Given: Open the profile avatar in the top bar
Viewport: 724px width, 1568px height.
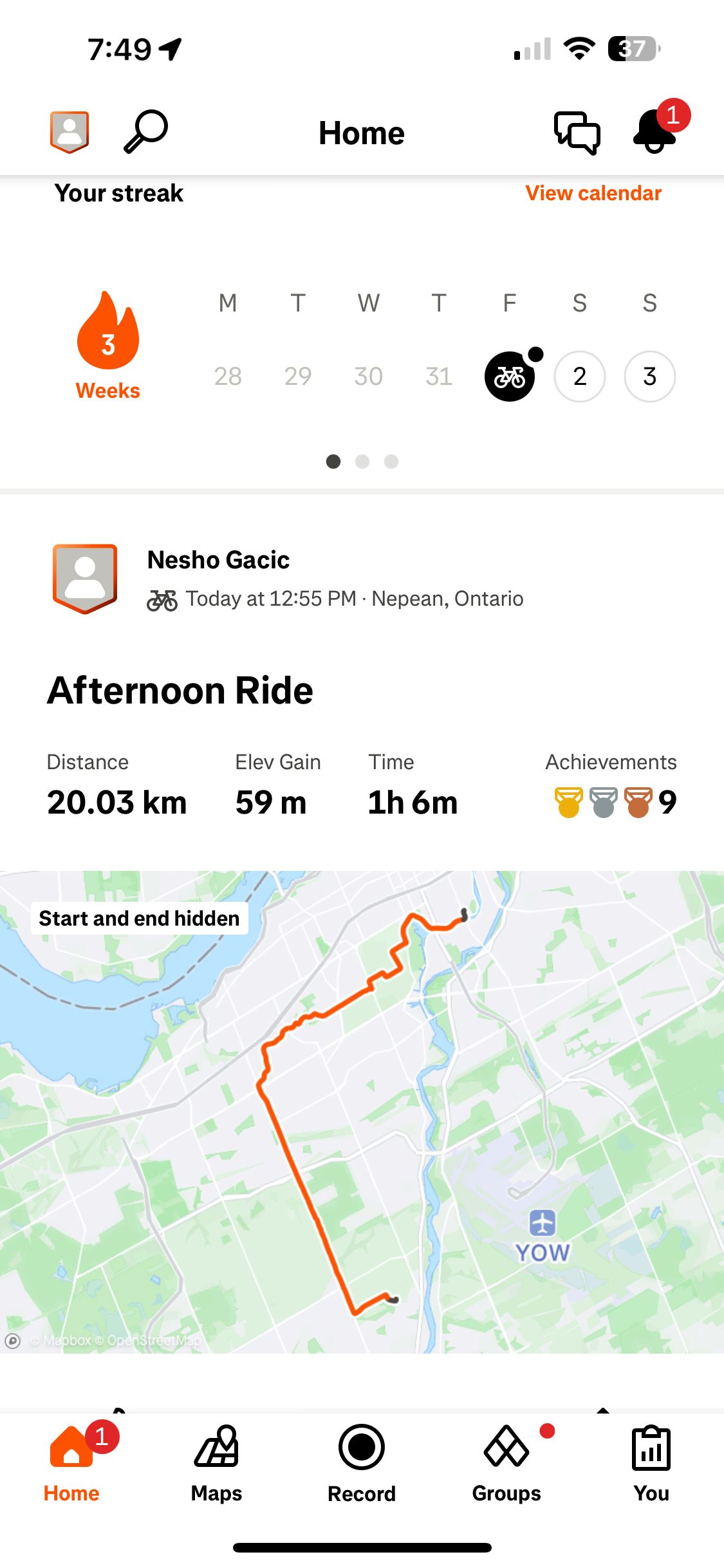Looking at the screenshot, I should pyautogui.click(x=70, y=132).
